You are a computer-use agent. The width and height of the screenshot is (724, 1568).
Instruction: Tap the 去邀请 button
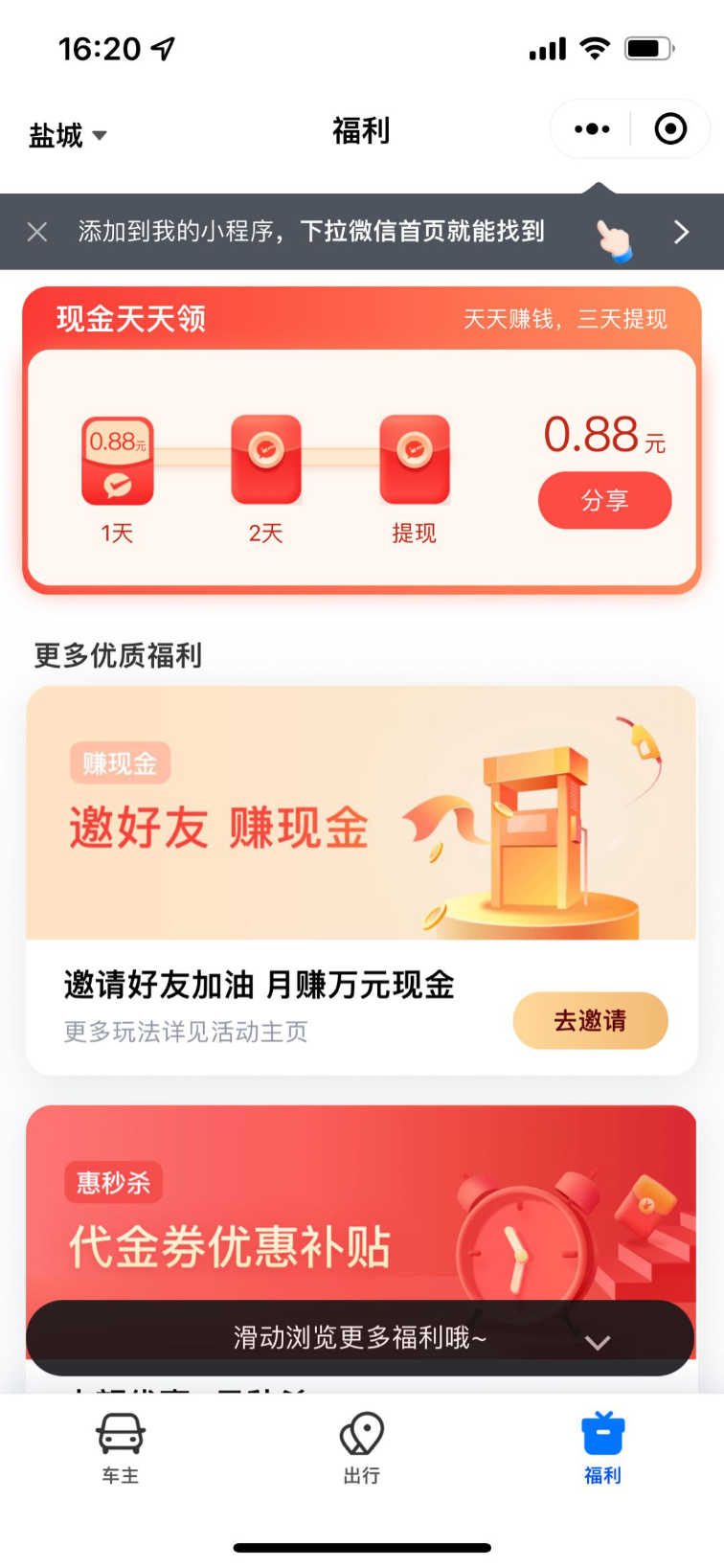click(590, 1020)
